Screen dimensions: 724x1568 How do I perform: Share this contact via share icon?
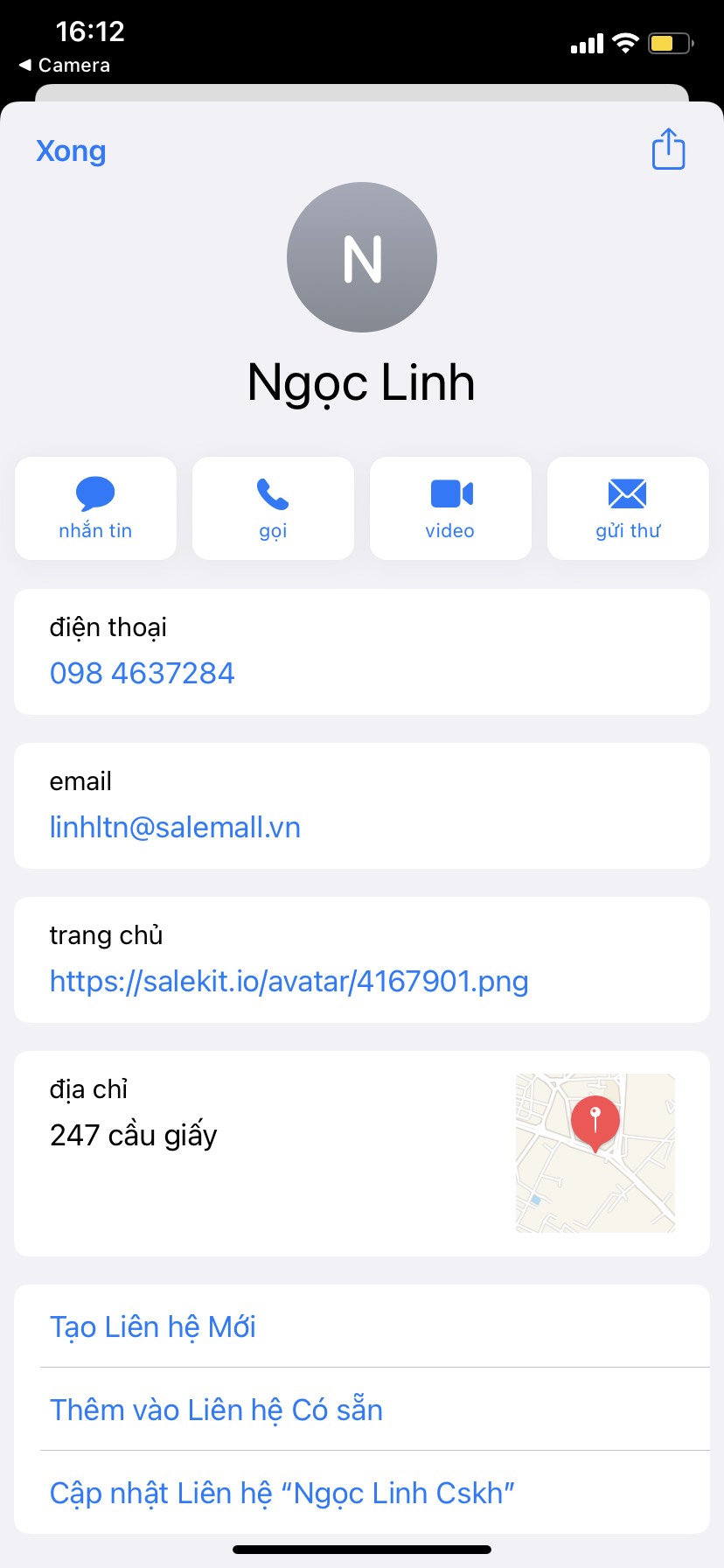(668, 149)
